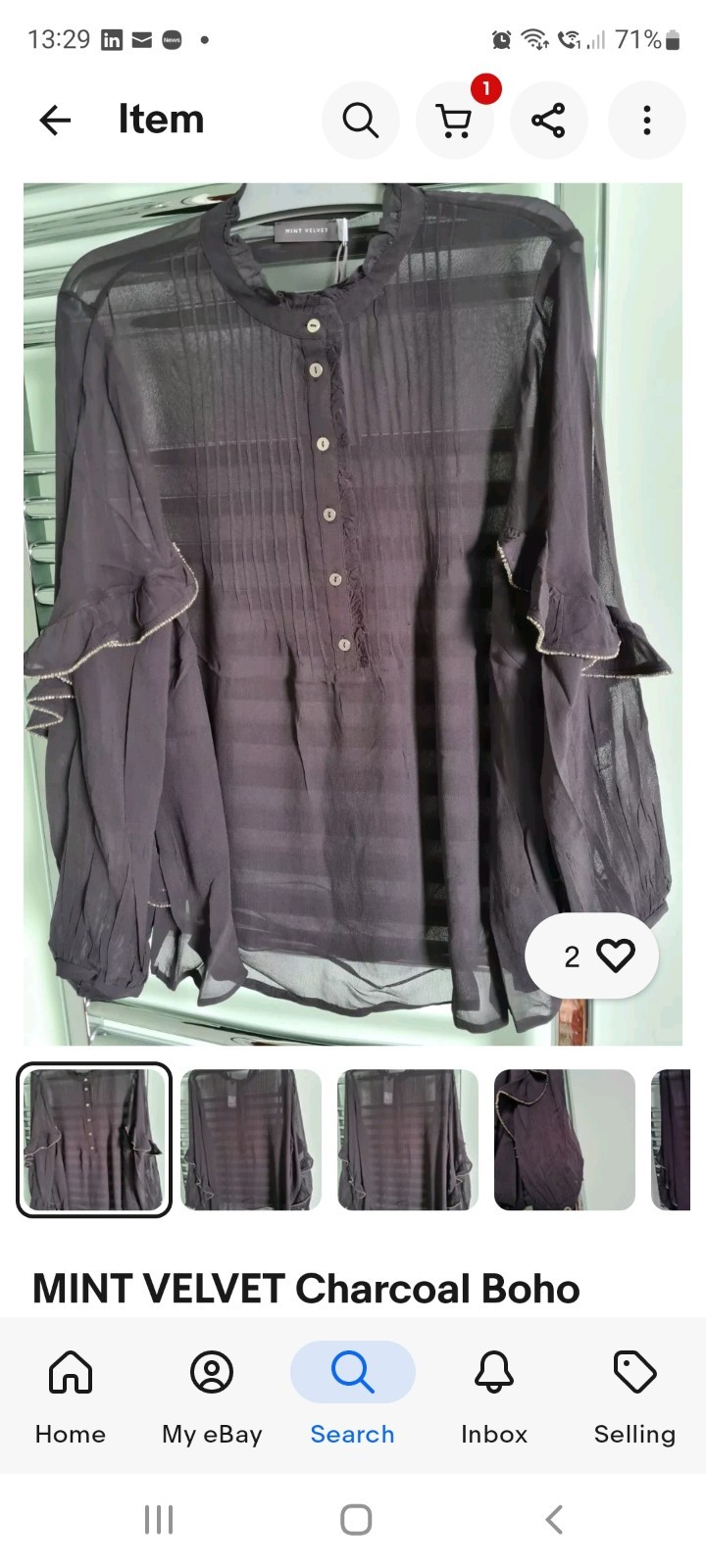Select the second thumbnail photo

point(251,1140)
